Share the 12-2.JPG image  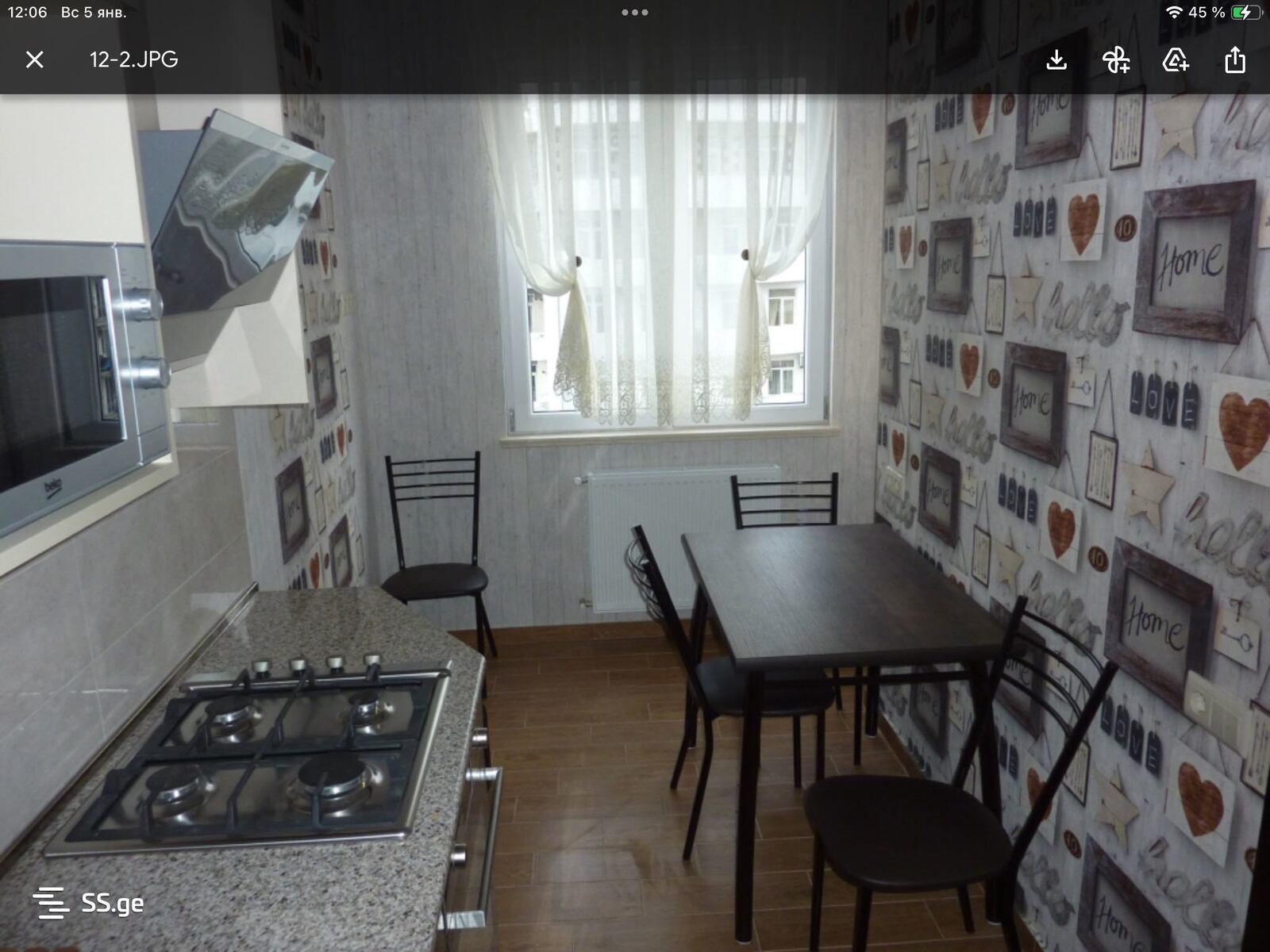(x=1234, y=59)
